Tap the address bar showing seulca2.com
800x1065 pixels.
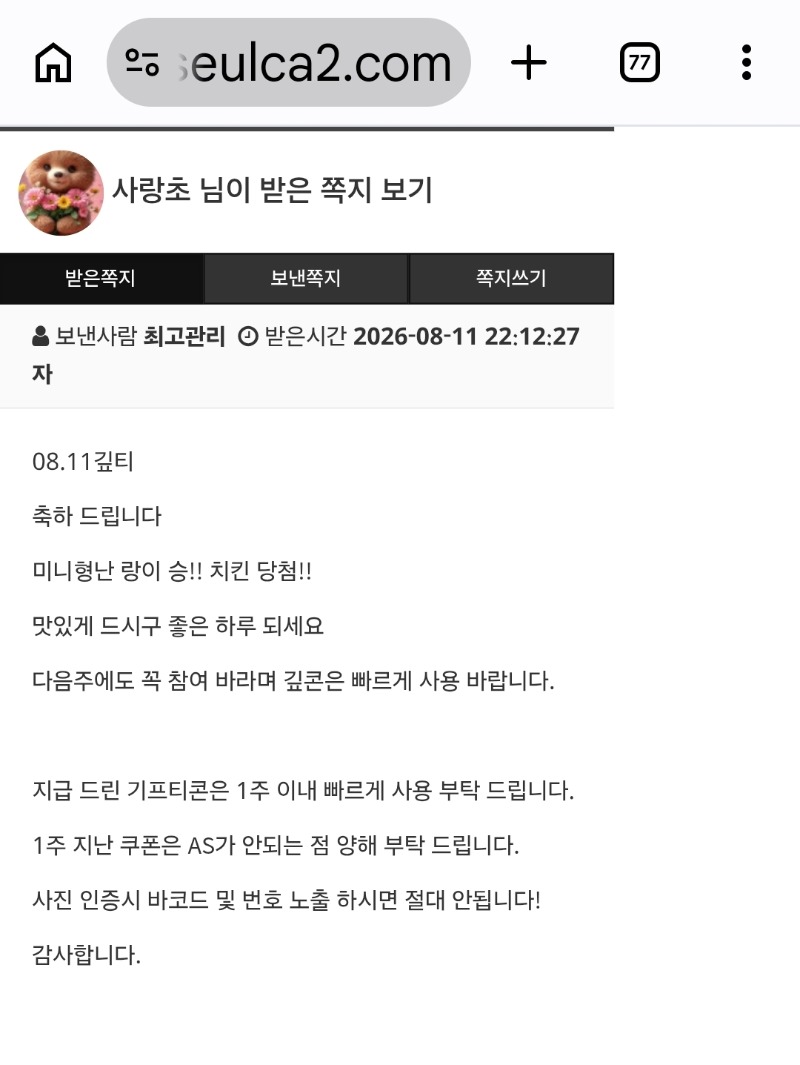(289, 62)
